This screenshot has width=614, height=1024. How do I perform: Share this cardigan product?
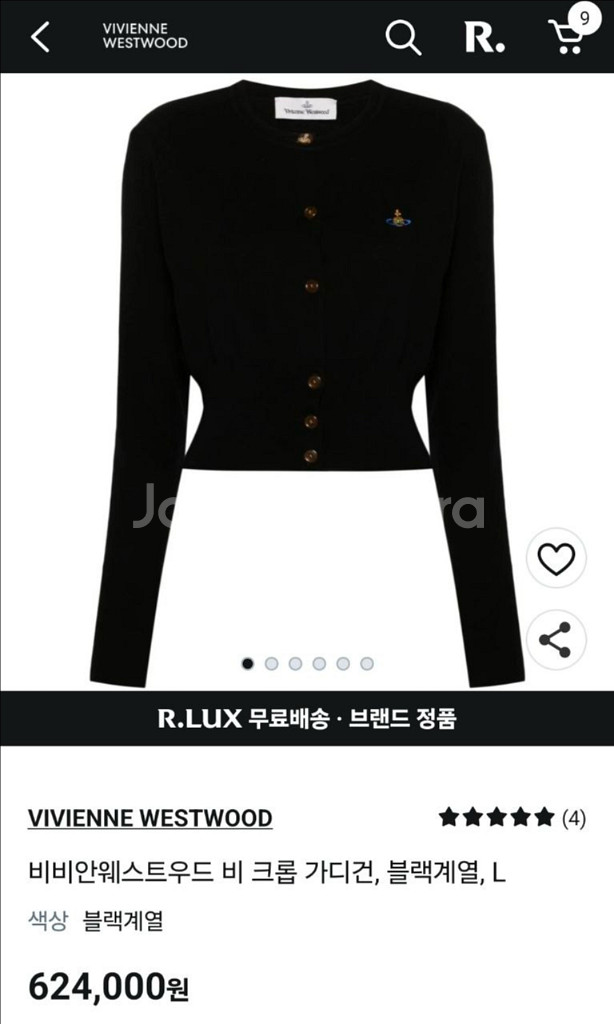coord(555,639)
